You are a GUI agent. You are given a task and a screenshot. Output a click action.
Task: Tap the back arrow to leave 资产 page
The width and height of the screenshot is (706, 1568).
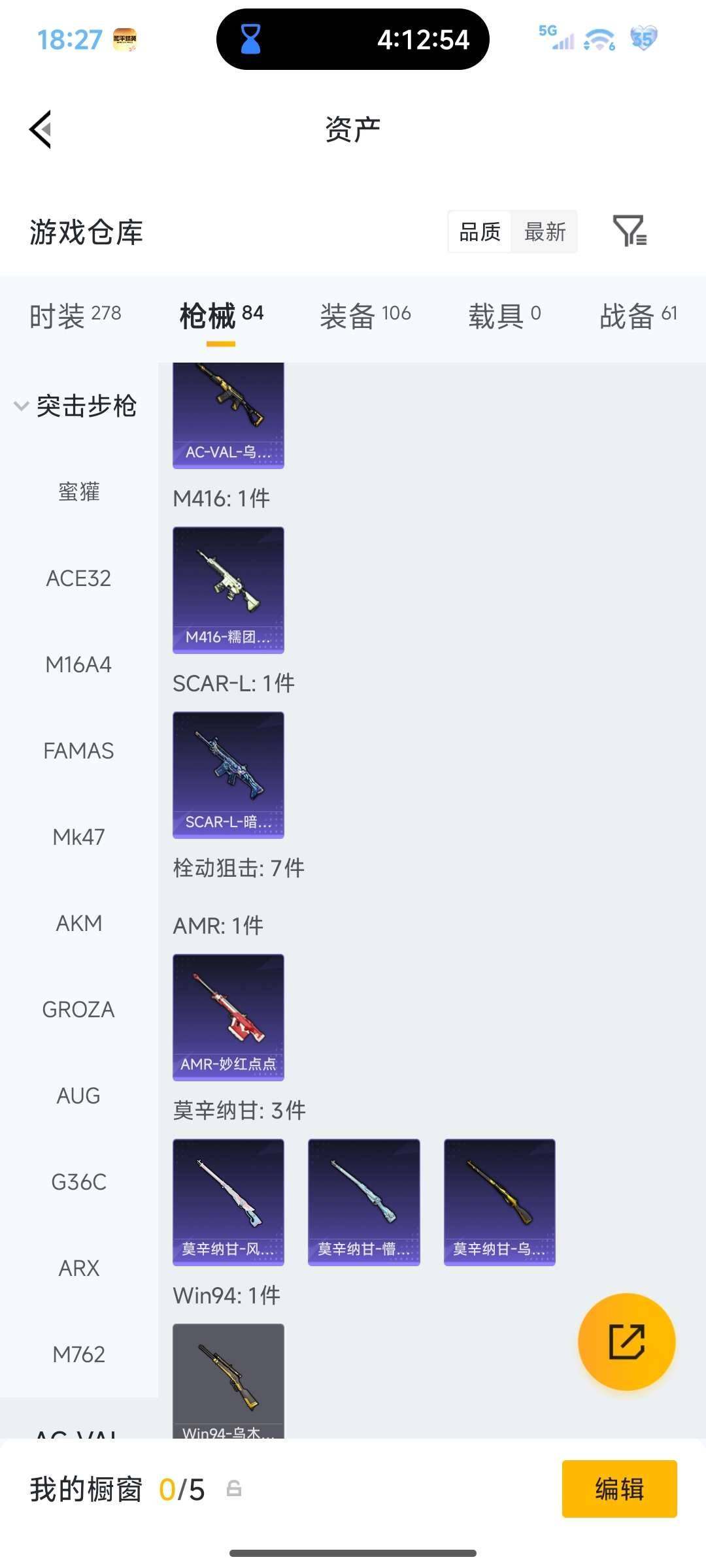click(x=41, y=129)
